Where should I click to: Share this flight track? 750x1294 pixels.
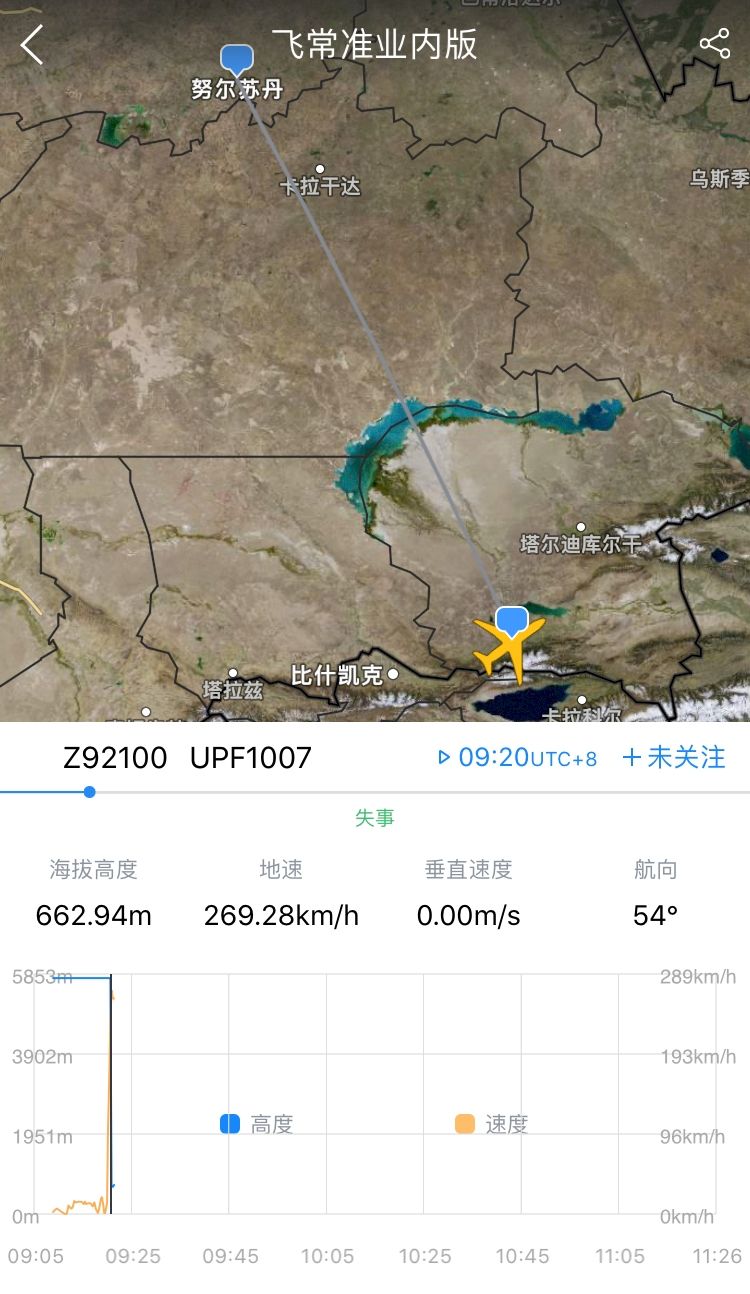pyautogui.click(x=714, y=44)
